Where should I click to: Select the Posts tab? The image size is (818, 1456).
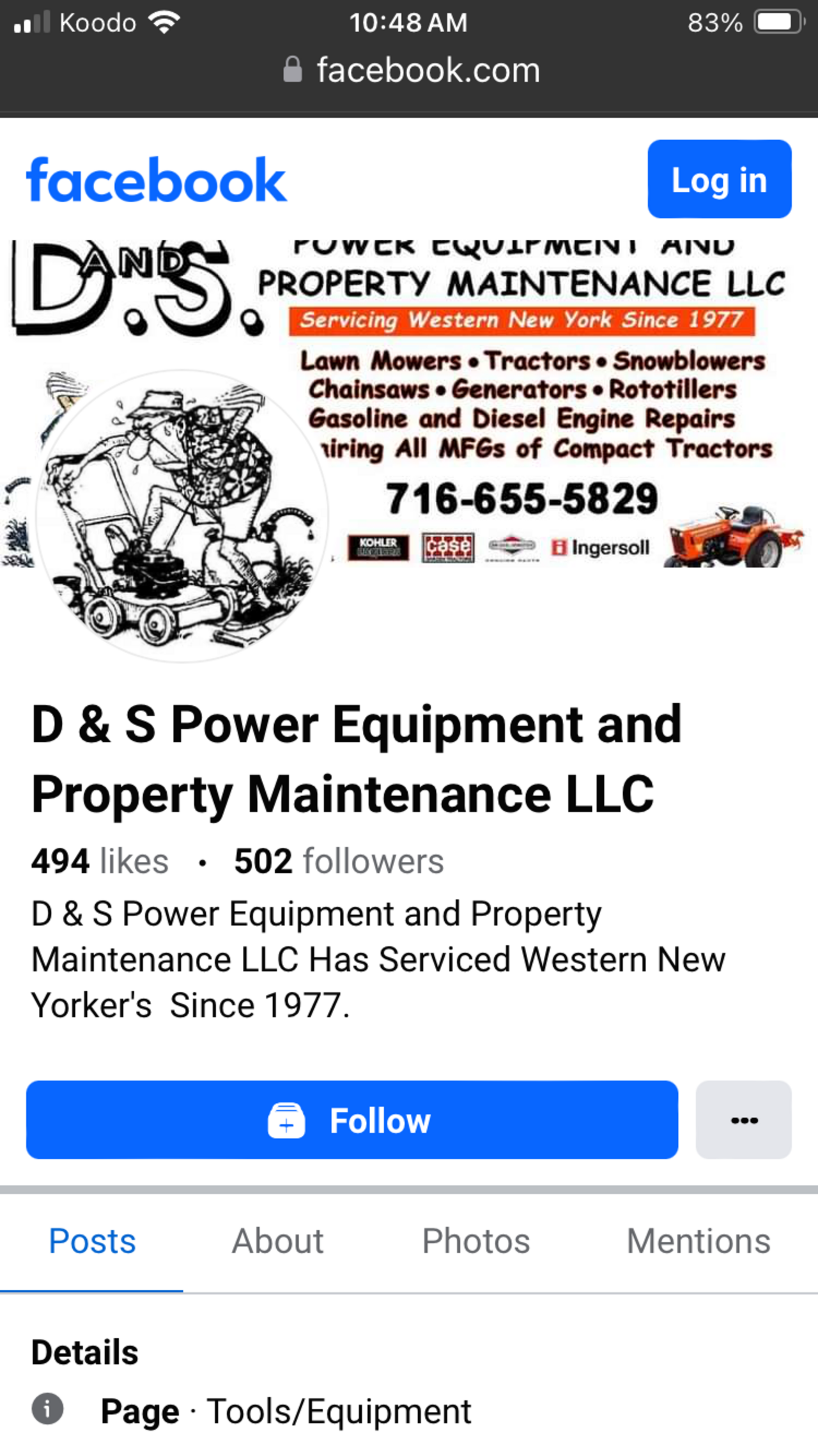(92, 1241)
